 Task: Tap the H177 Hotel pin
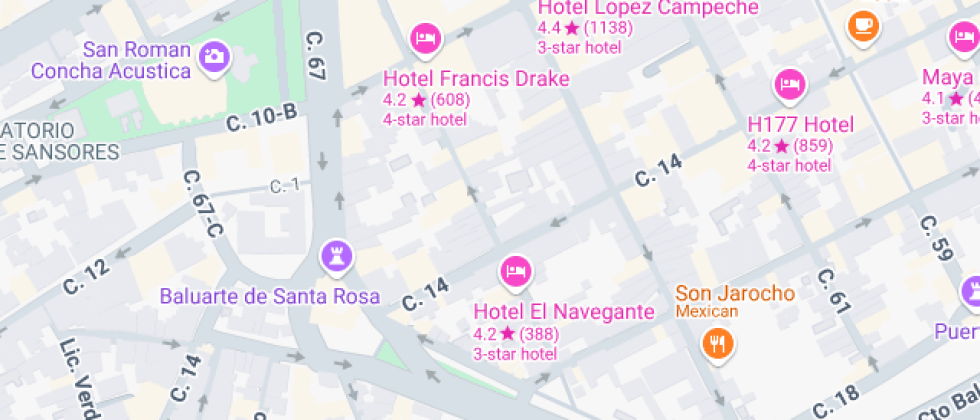[790, 85]
